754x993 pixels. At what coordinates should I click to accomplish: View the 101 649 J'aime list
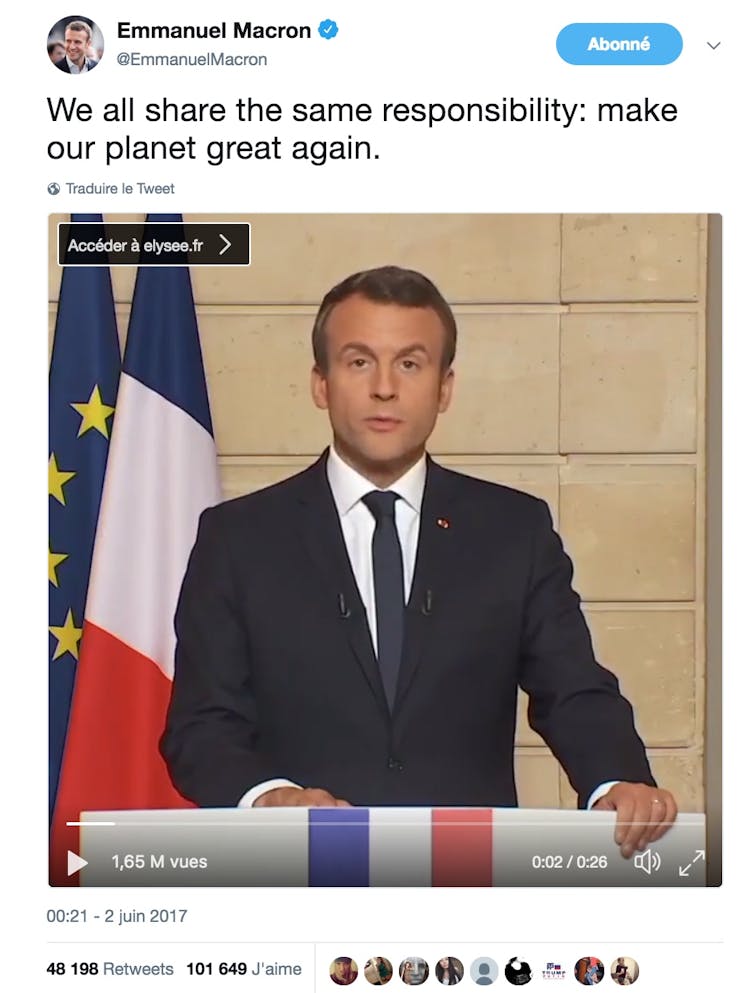(243, 969)
